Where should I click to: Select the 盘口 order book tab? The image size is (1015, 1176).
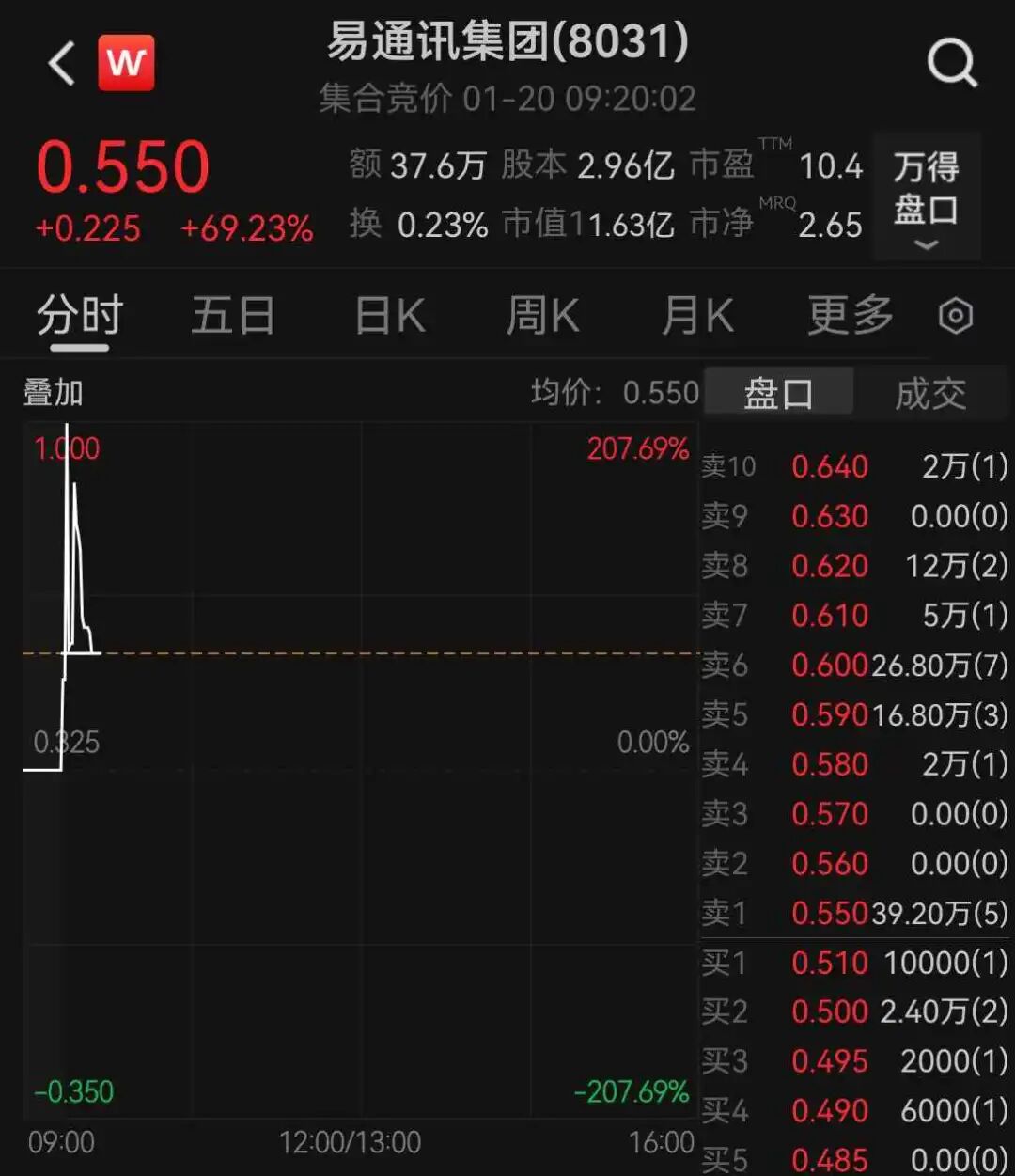778,393
